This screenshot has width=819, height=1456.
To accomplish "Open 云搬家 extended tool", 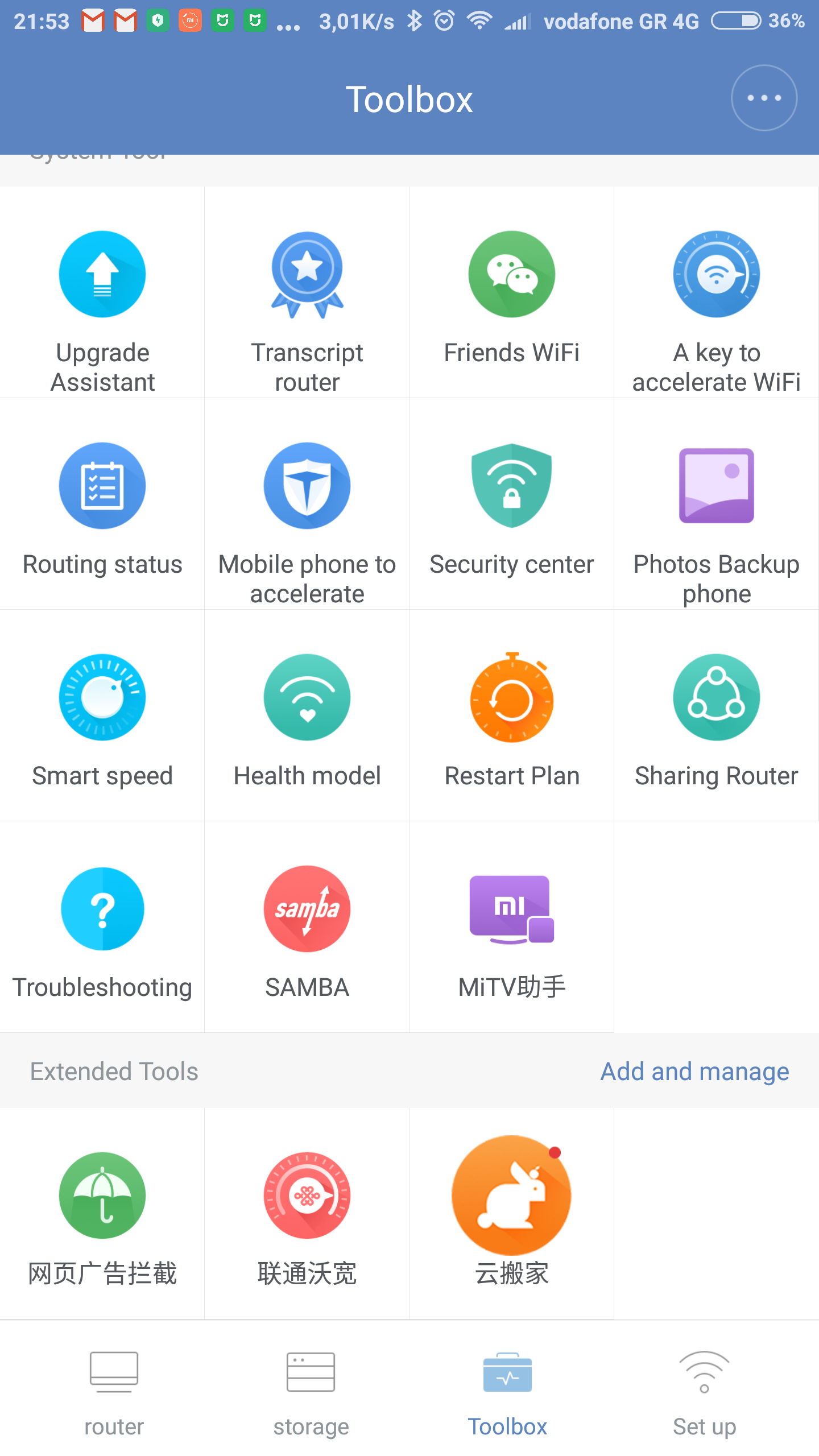I will pos(512,1211).
